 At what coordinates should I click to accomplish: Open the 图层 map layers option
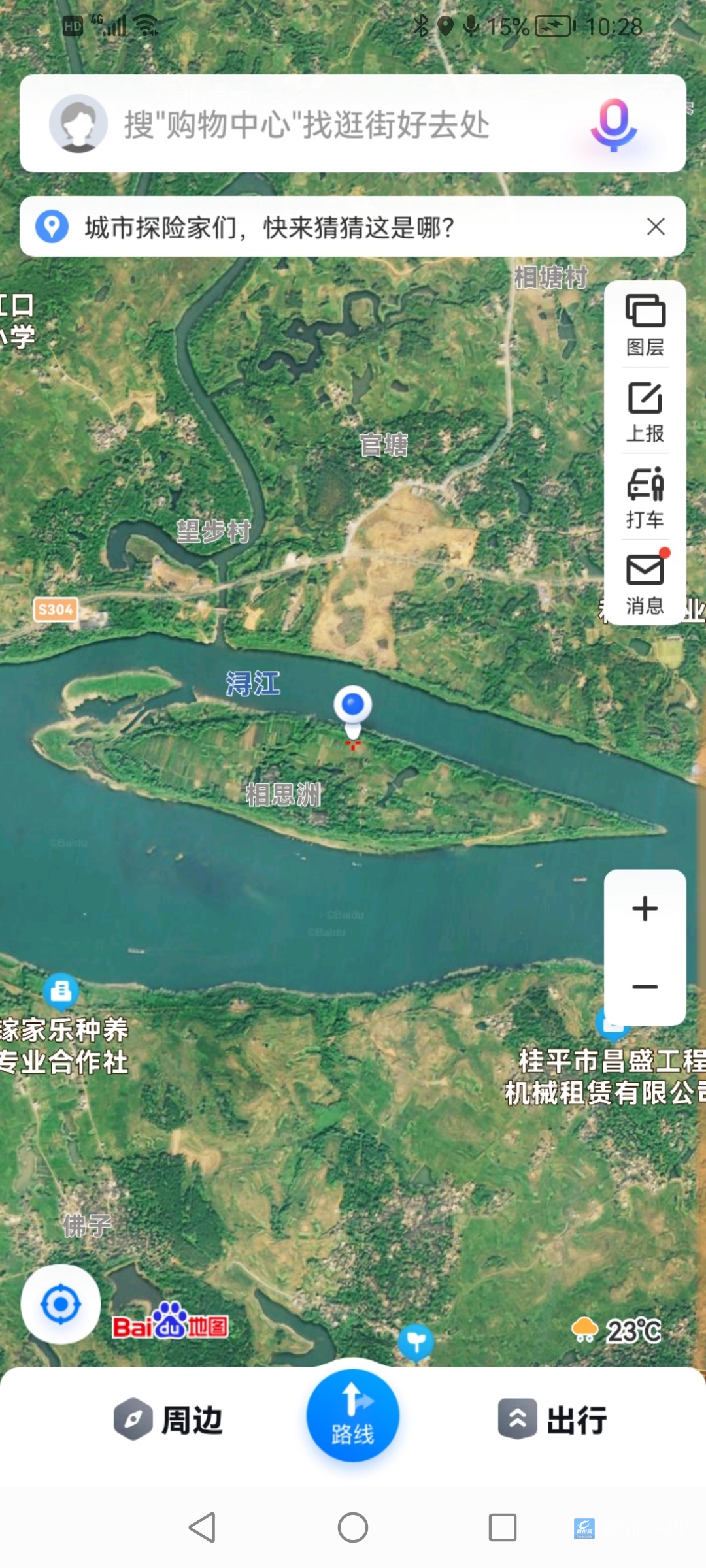645,325
